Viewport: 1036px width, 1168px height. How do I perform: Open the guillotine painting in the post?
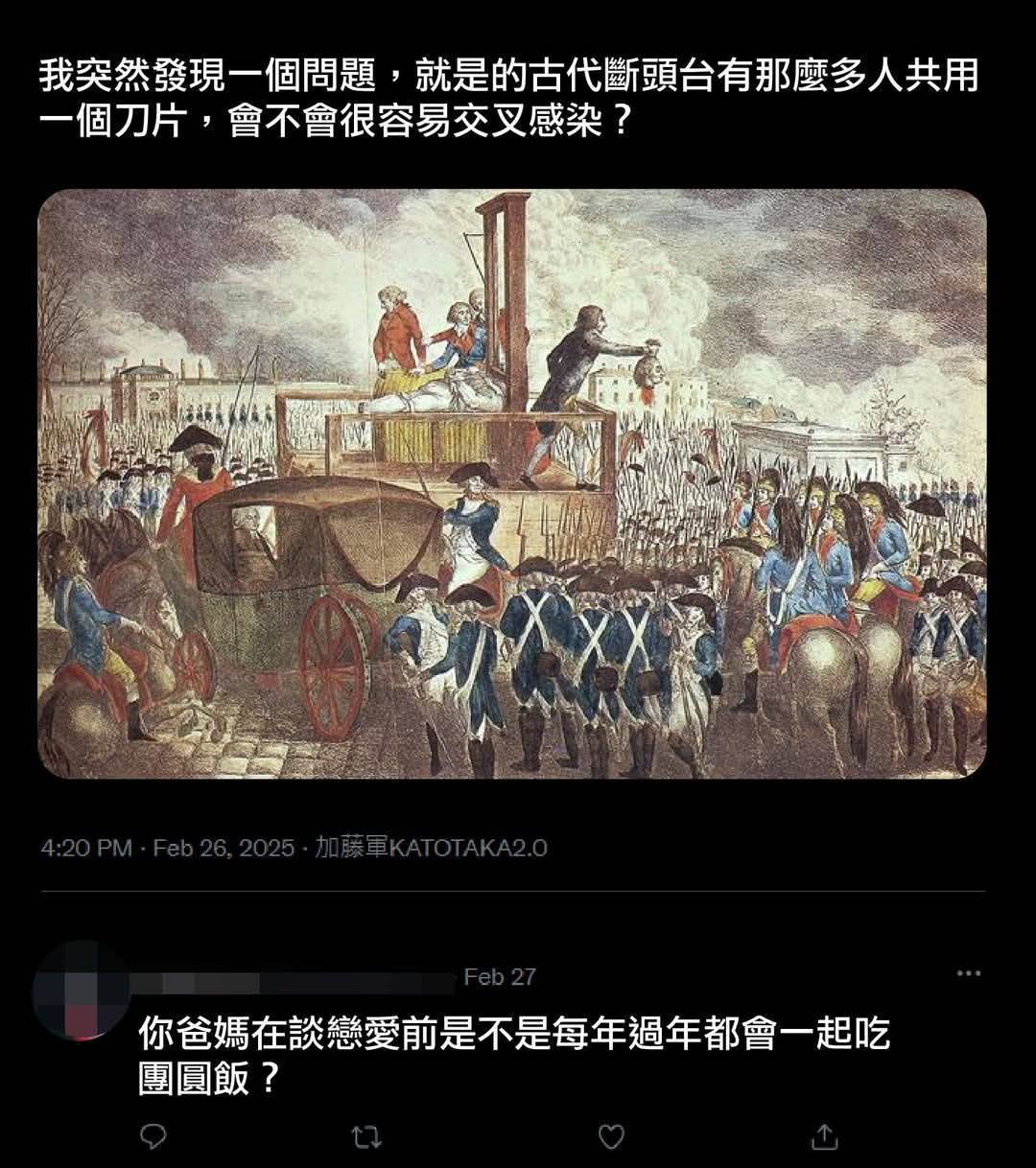(x=511, y=483)
